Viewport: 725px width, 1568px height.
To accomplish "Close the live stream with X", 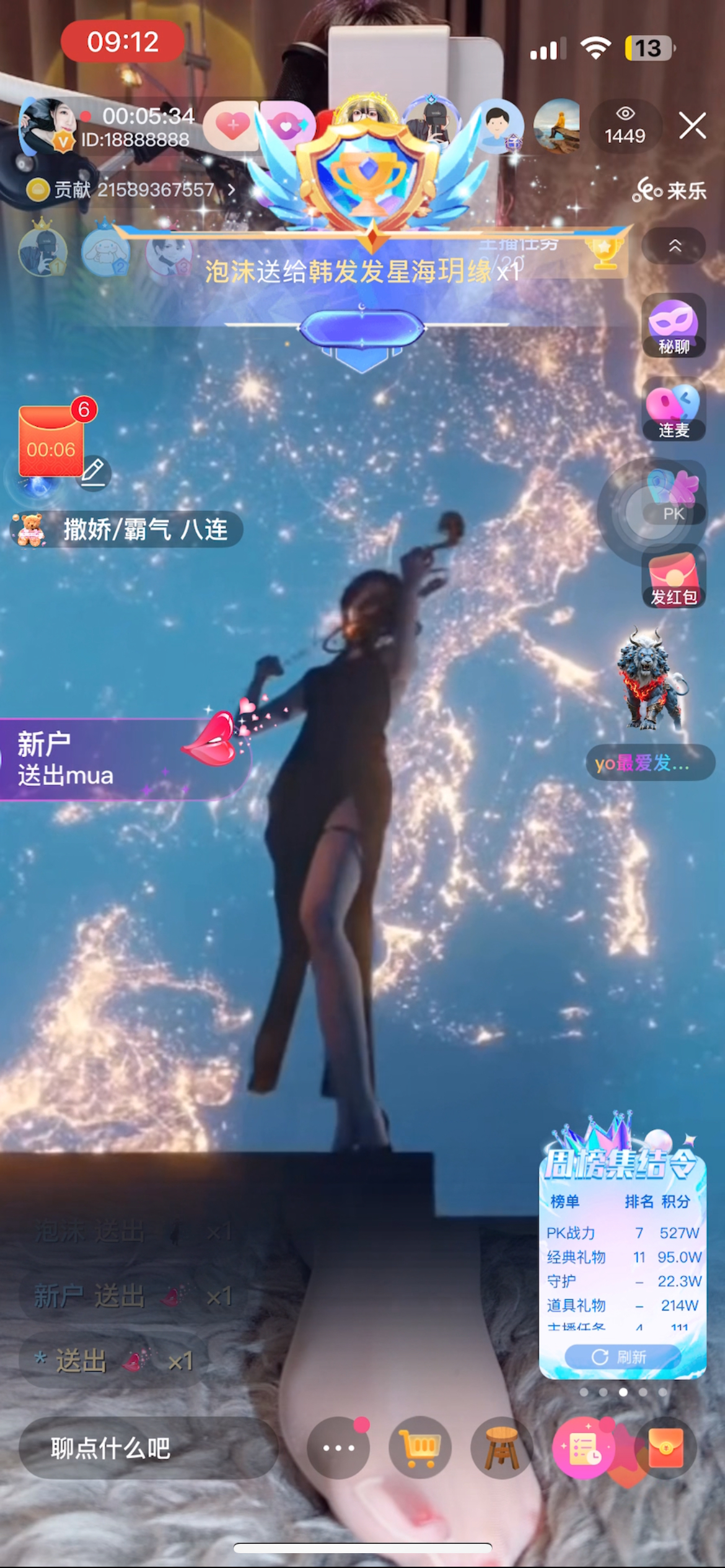I will coord(692,126).
